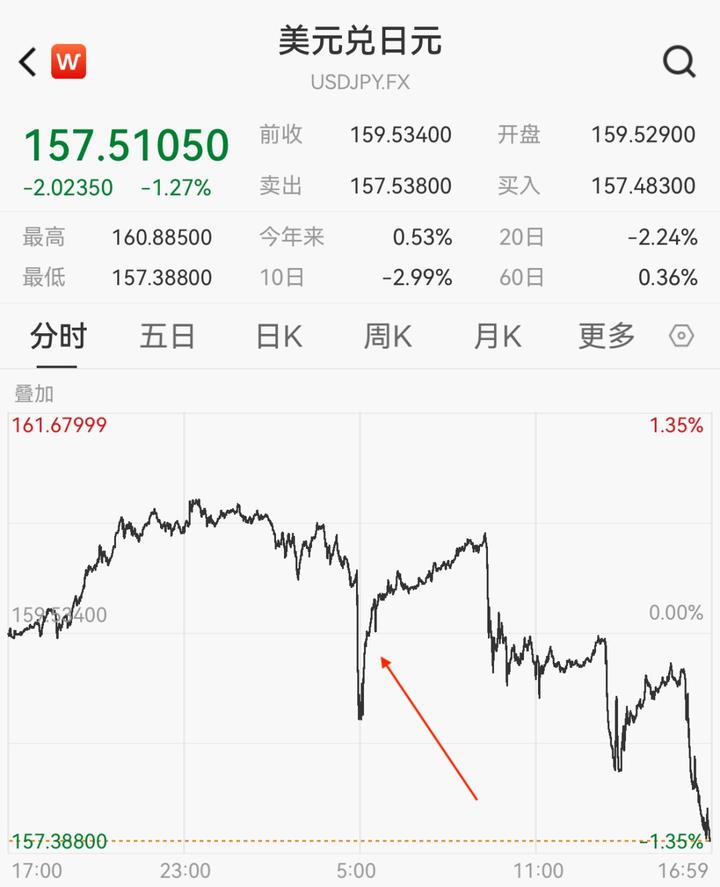
Task: Open chart settings hexagon icon
Action: click(x=681, y=336)
